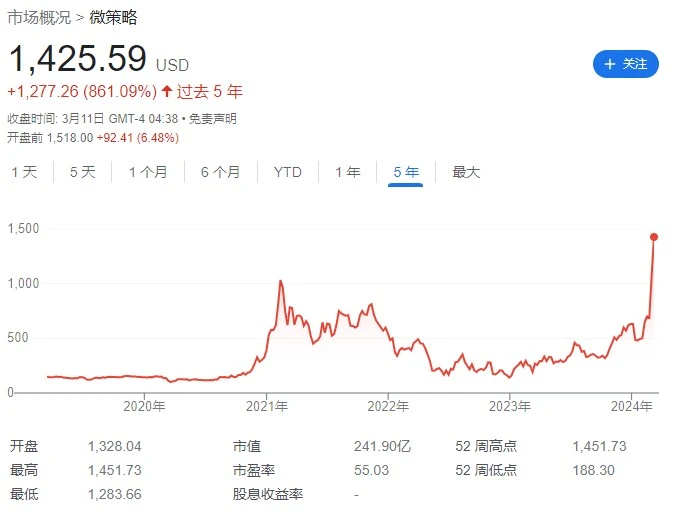This screenshot has height=513, width=673.
Task: Tap the selected 5 年 tab
Action: (406, 172)
